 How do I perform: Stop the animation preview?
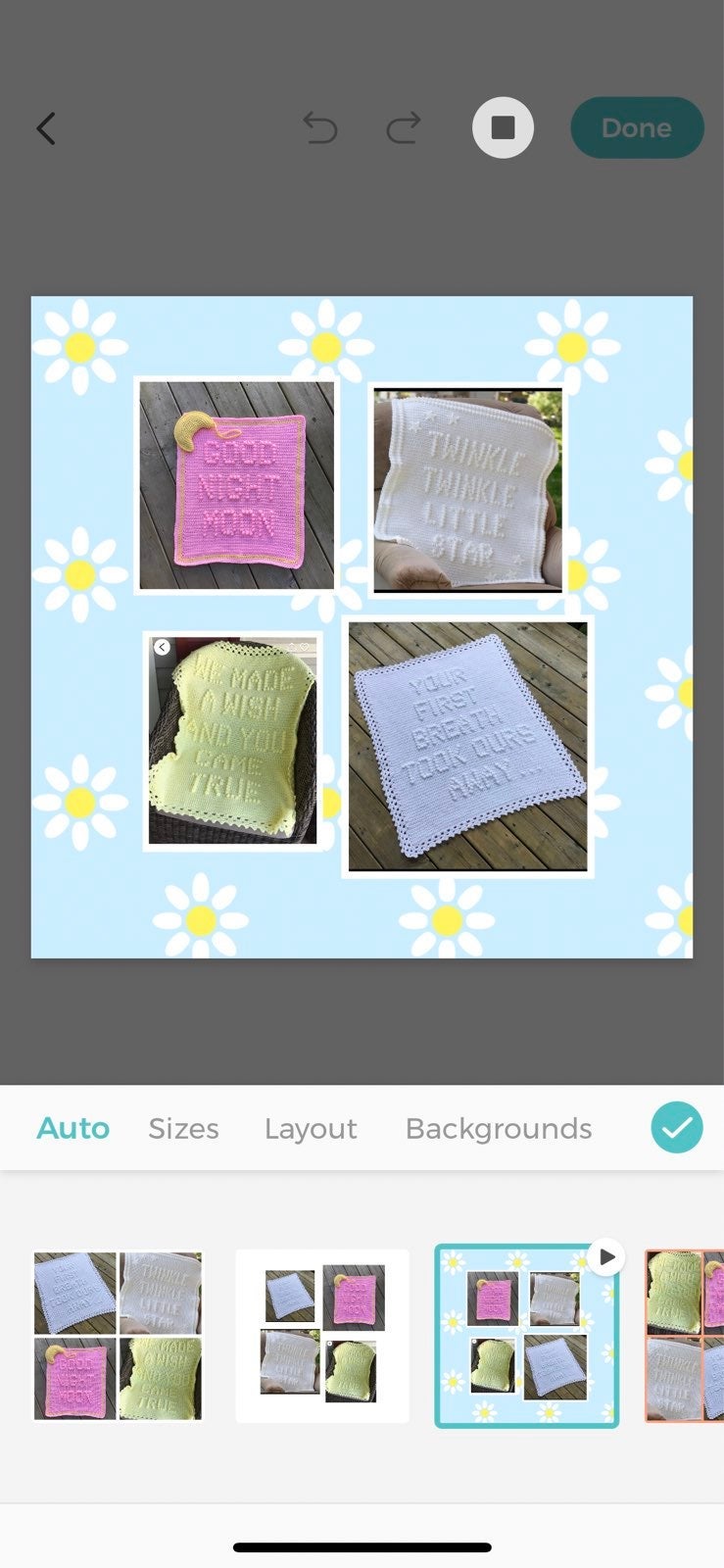point(503,127)
